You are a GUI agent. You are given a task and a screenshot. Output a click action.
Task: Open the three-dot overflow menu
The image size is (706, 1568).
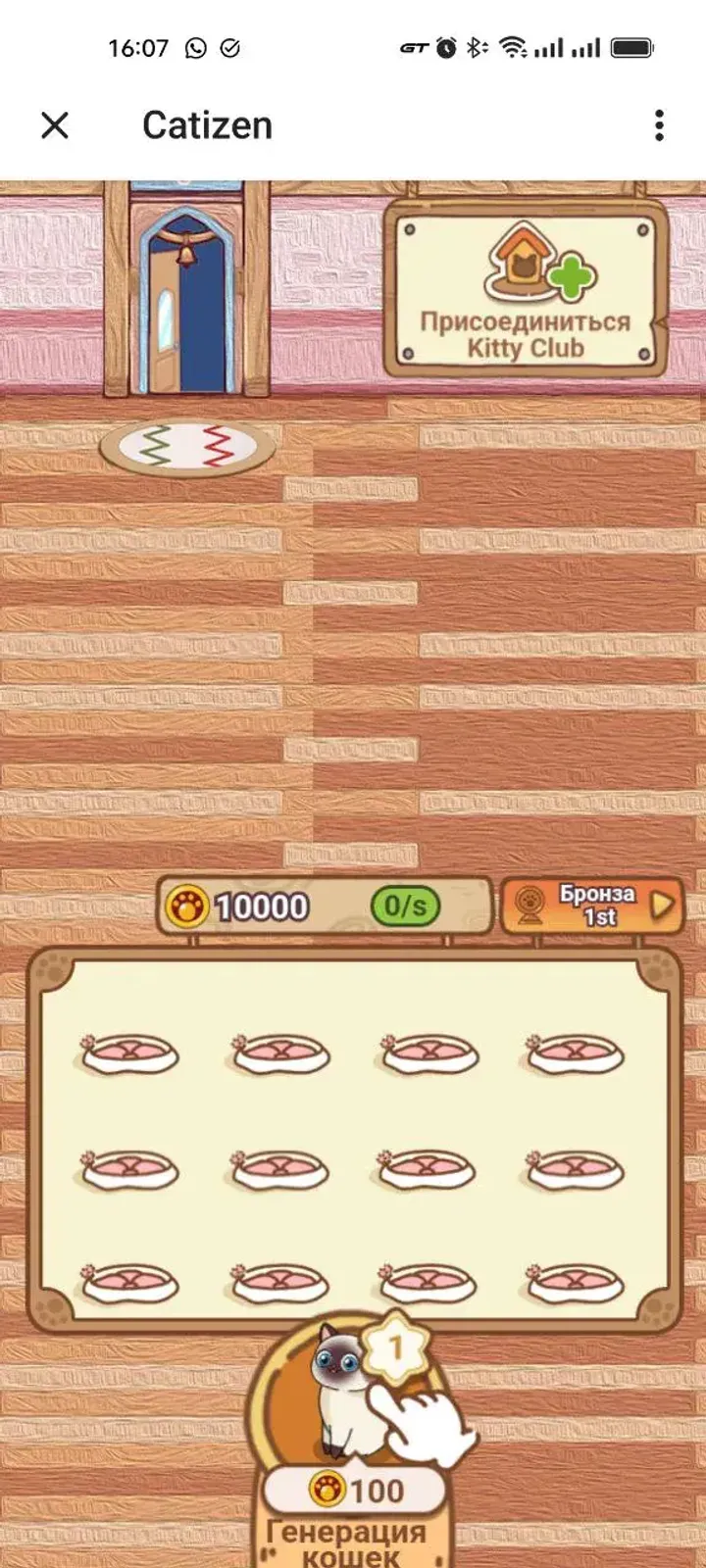tap(659, 125)
